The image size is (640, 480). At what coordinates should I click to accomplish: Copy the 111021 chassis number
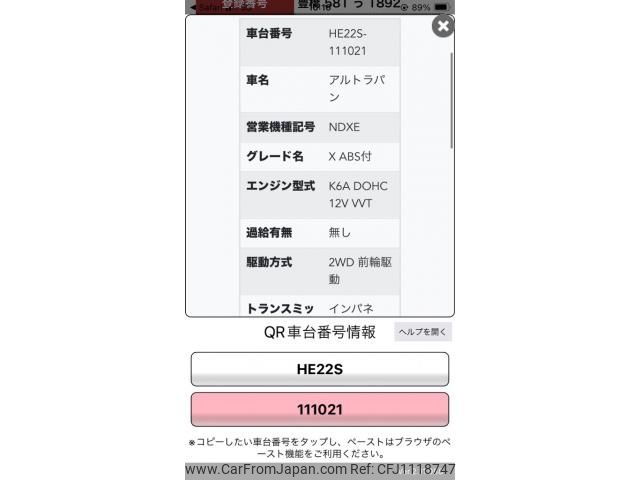[x=320, y=409]
